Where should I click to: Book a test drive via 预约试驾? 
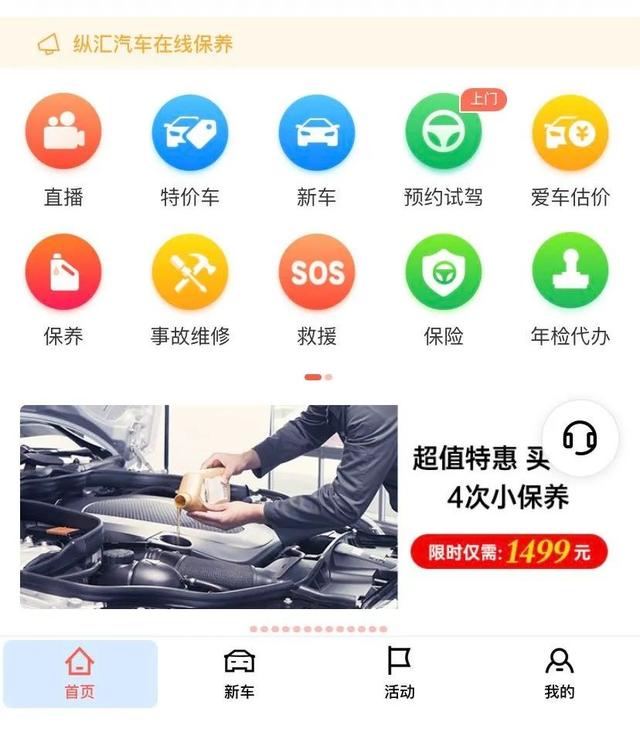pos(443,133)
